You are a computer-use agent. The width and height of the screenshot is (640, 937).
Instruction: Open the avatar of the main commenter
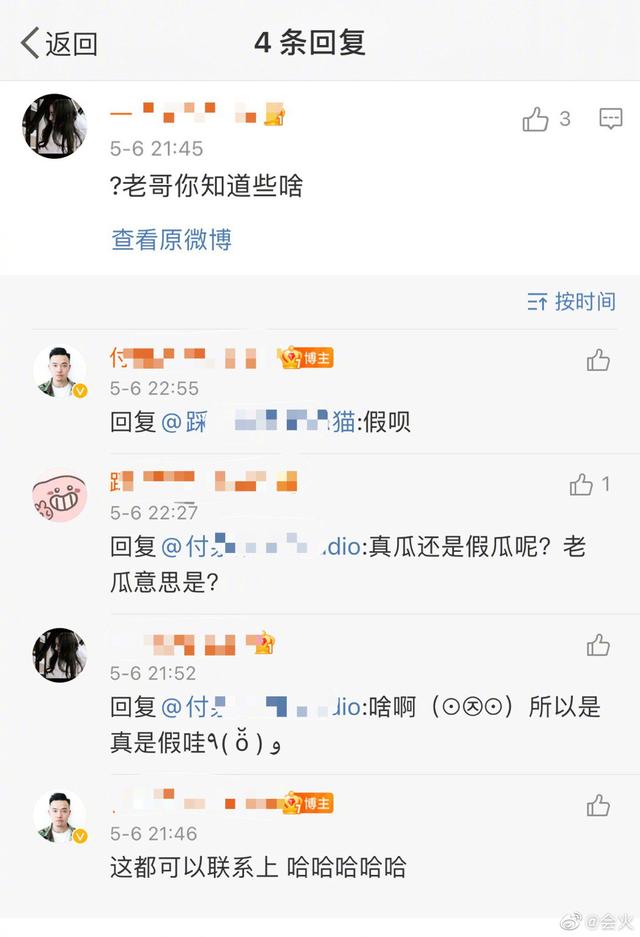[x=55, y=126]
